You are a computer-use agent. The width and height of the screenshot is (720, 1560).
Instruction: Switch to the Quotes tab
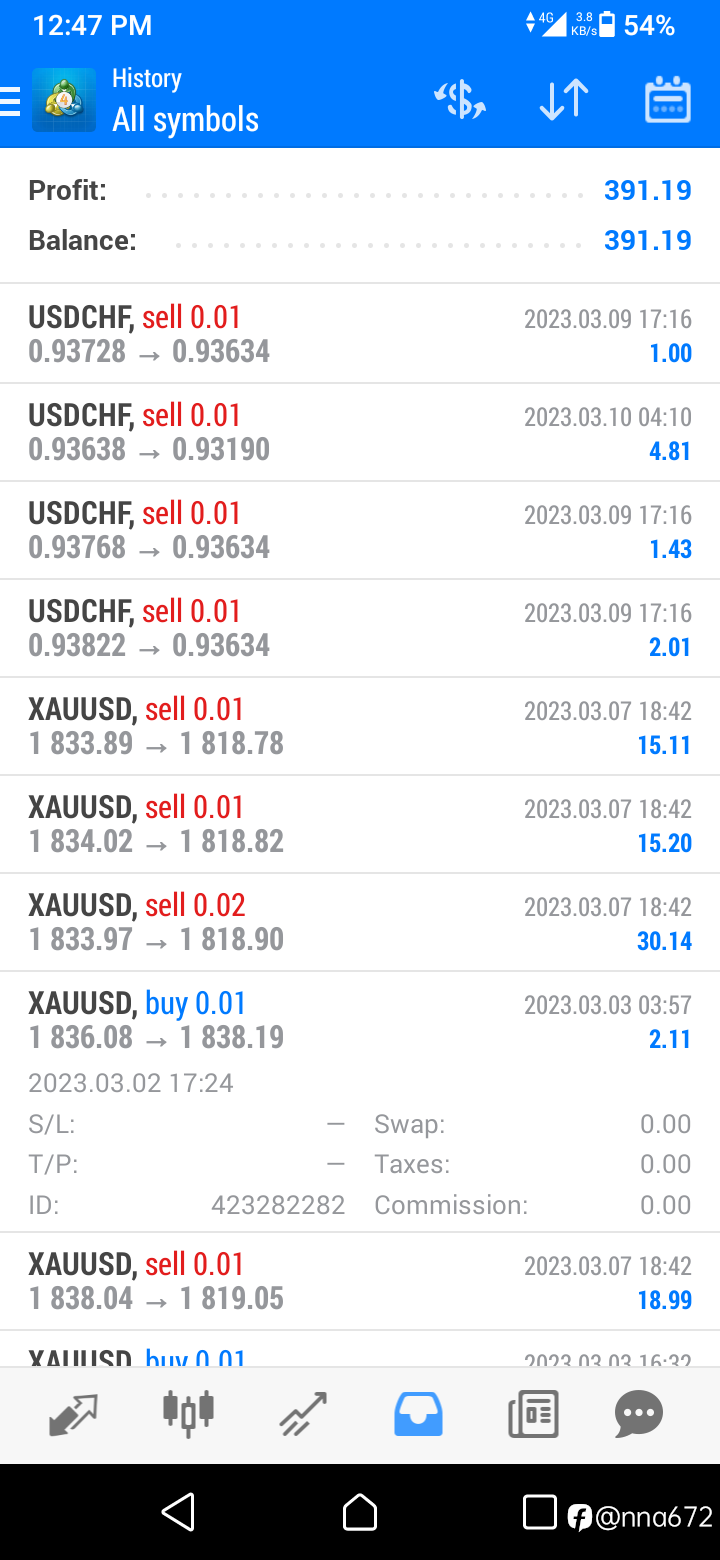pyautogui.click(x=75, y=1415)
